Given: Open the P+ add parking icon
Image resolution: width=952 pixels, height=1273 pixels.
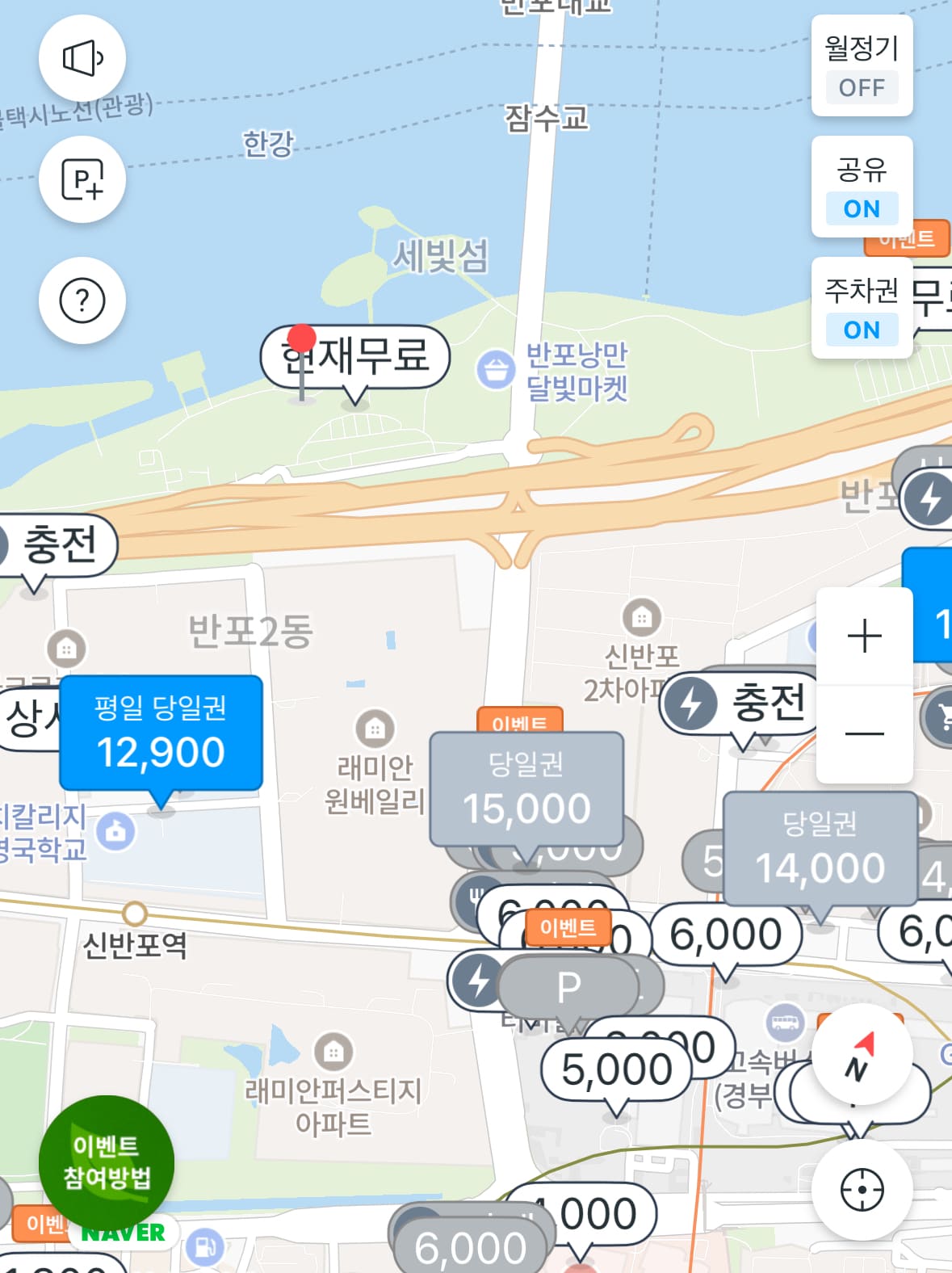Looking at the screenshot, I should pyautogui.click(x=81, y=178).
